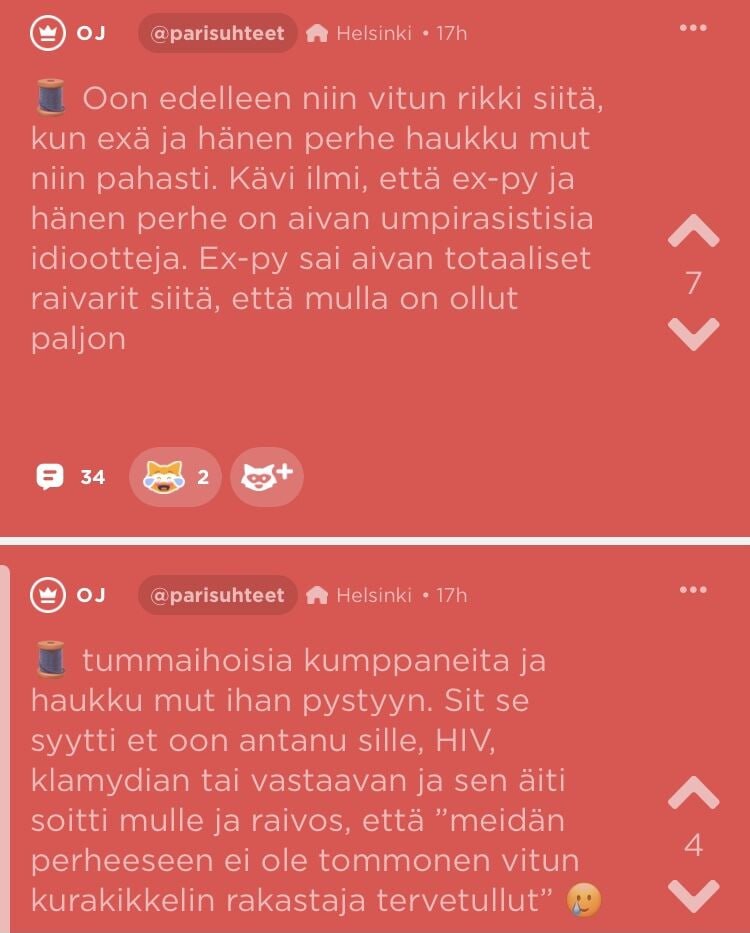This screenshot has height=933, width=750.
Task: Upvote the second post with 4 votes
Action: [x=693, y=795]
